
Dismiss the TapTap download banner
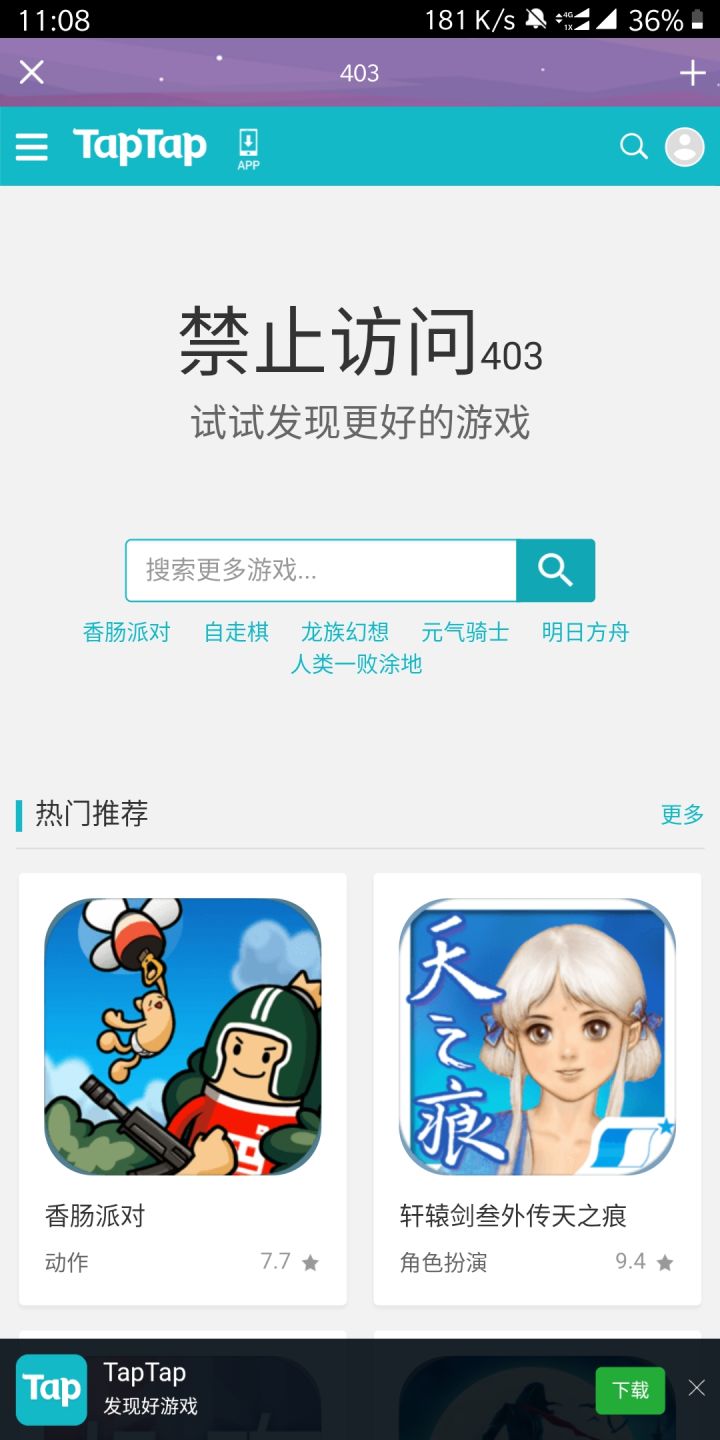tap(696, 1388)
